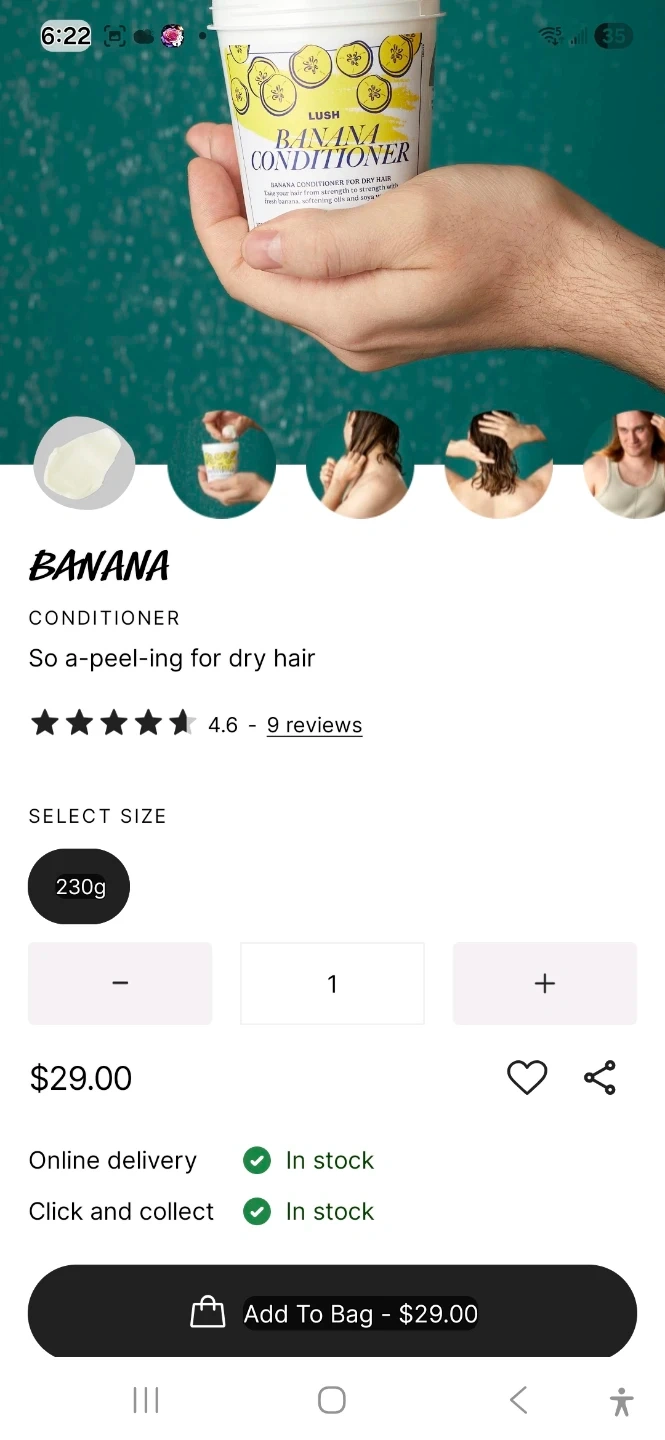Add Banana conditioner to wishlist heart
The width and height of the screenshot is (665, 1440).
click(x=527, y=1078)
